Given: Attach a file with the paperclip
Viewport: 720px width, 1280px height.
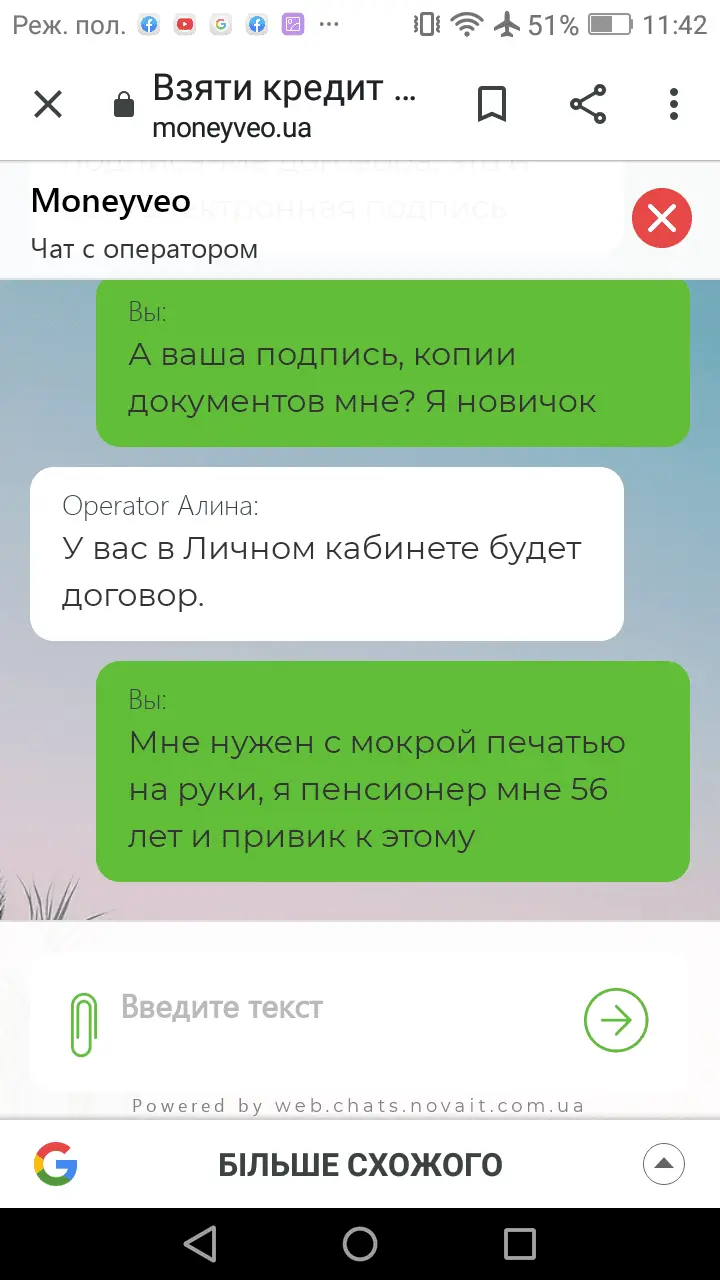Looking at the screenshot, I should (84, 1024).
